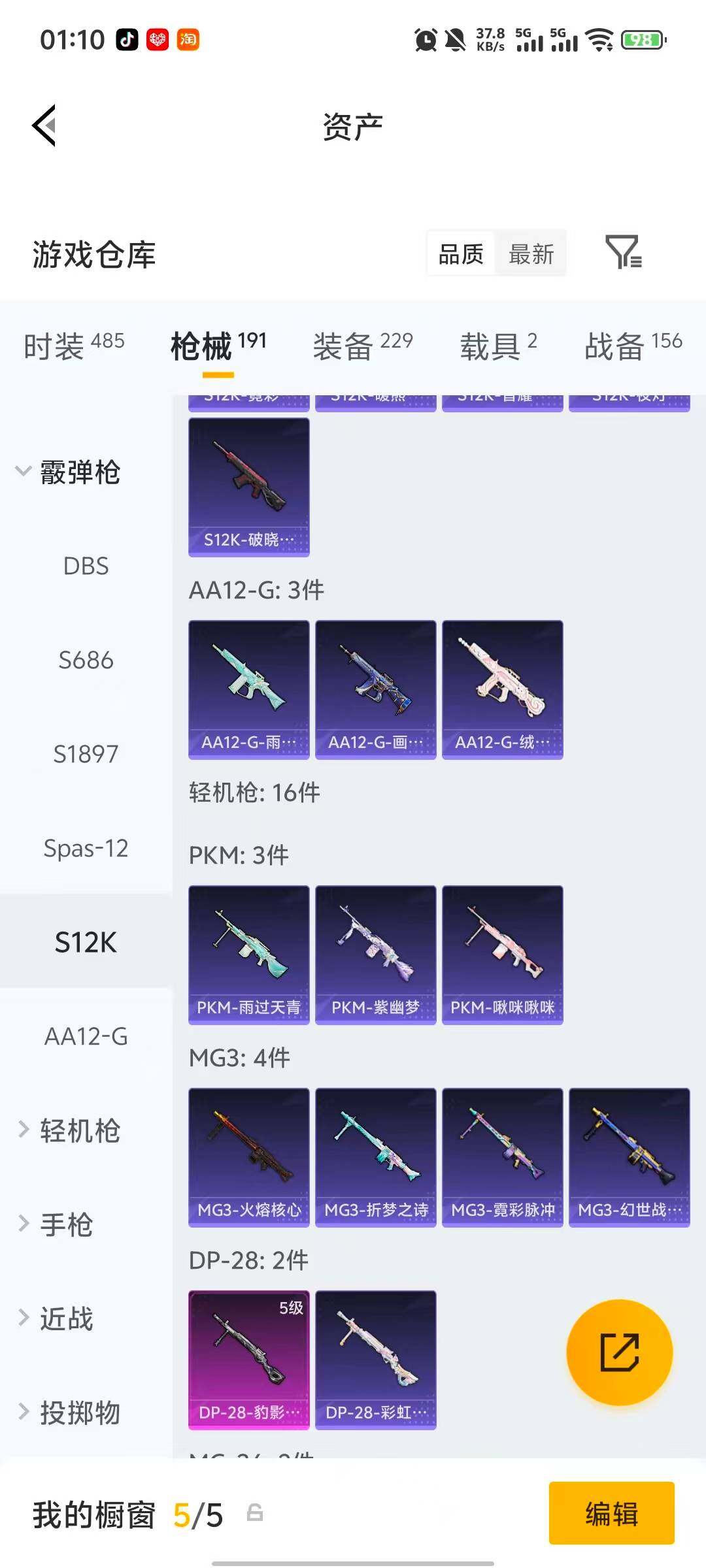Image resolution: width=706 pixels, height=1568 pixels.
Task: Open the MG3-火熔核心 skin
Action: coord(248,1157)
